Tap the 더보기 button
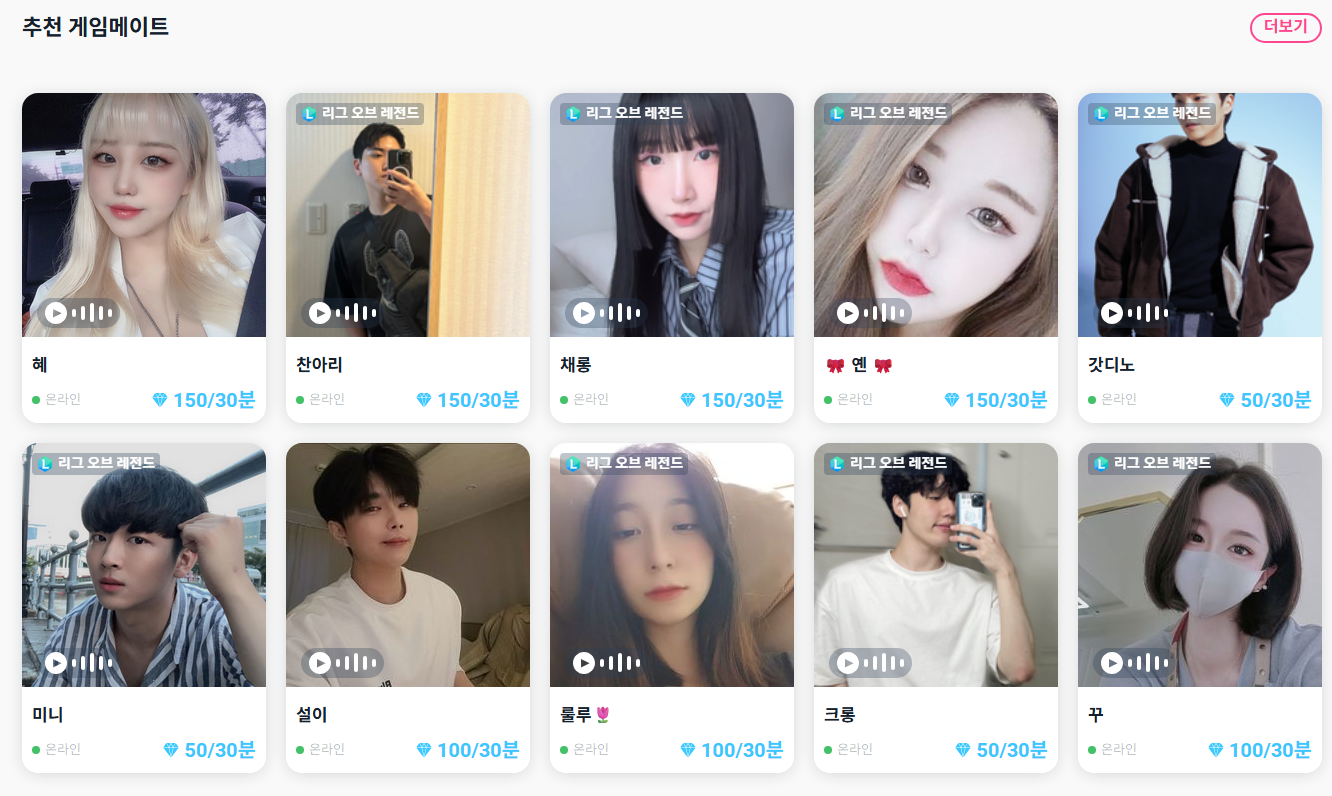 pyautogui.click(x=1285, y=27)
